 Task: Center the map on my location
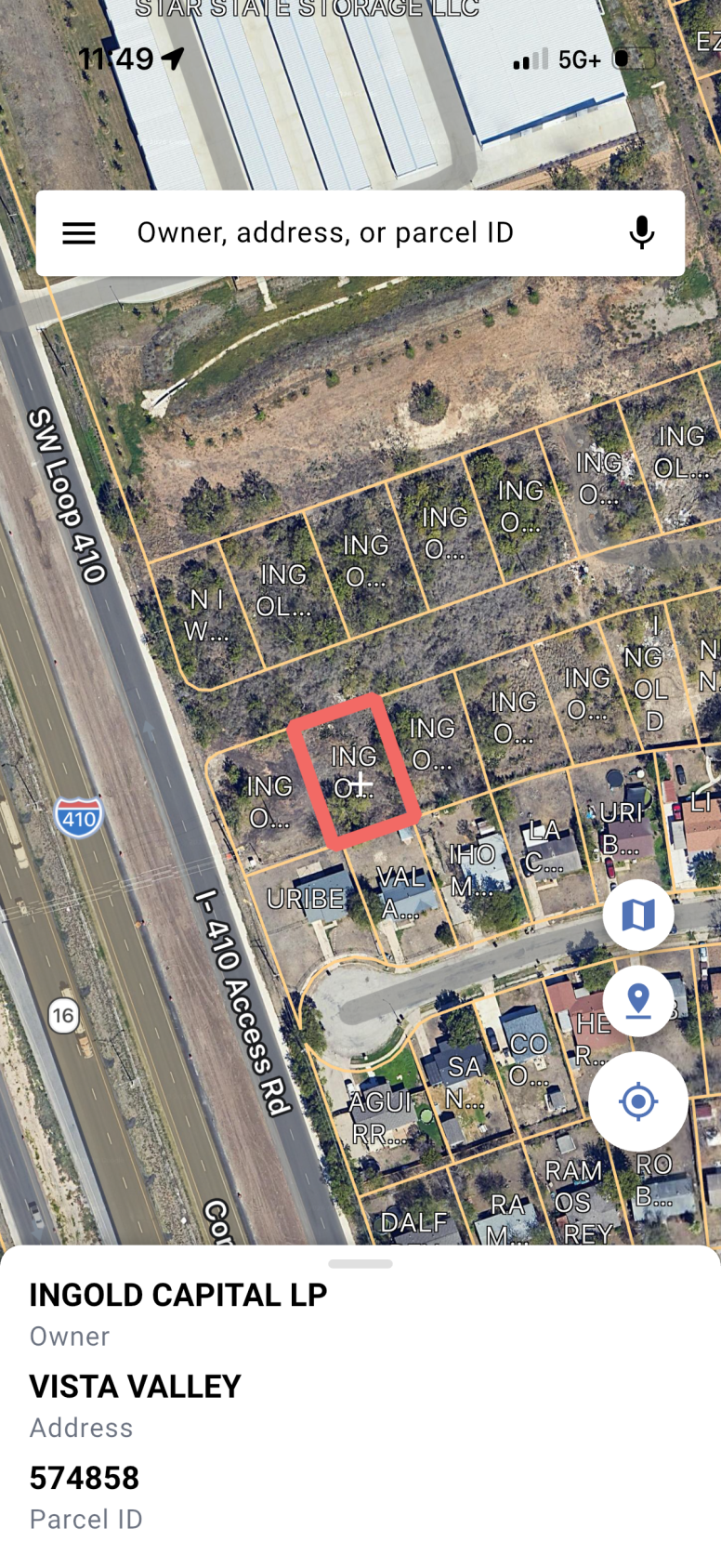[638, 1102]
